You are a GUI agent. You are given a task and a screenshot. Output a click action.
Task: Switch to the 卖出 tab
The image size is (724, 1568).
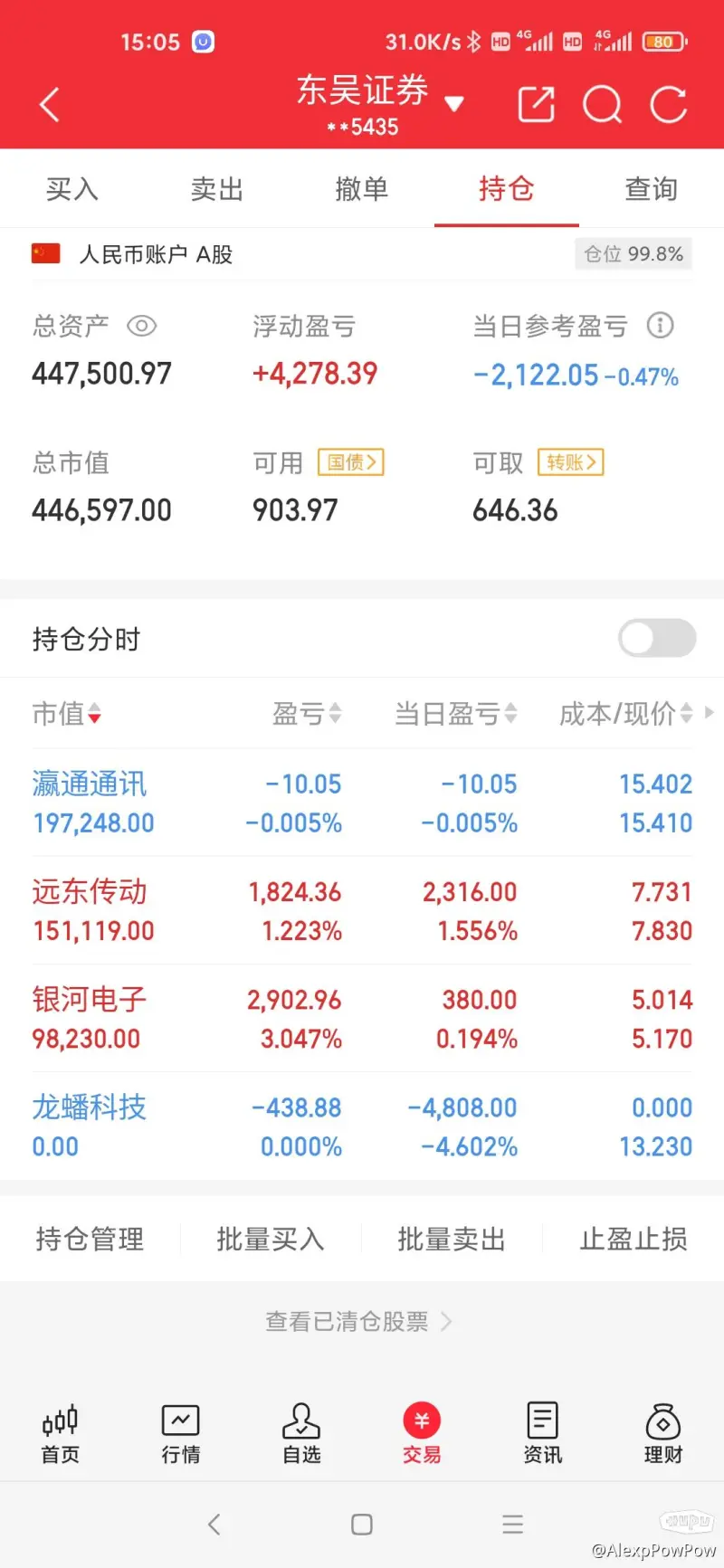pyautogui.click(x=217, y=189)
